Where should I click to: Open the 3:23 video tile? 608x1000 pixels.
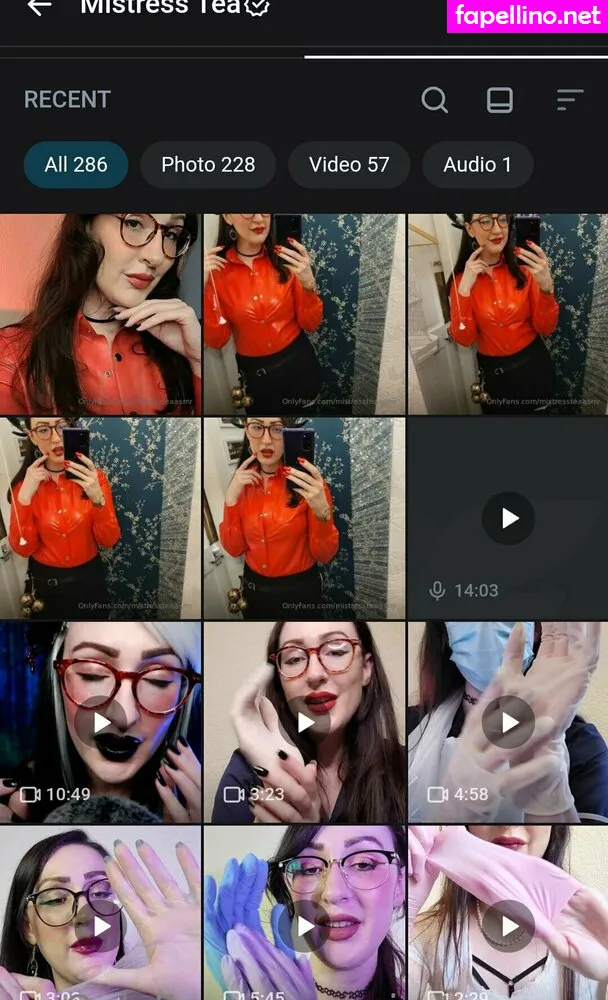click(x=305, y=721)
